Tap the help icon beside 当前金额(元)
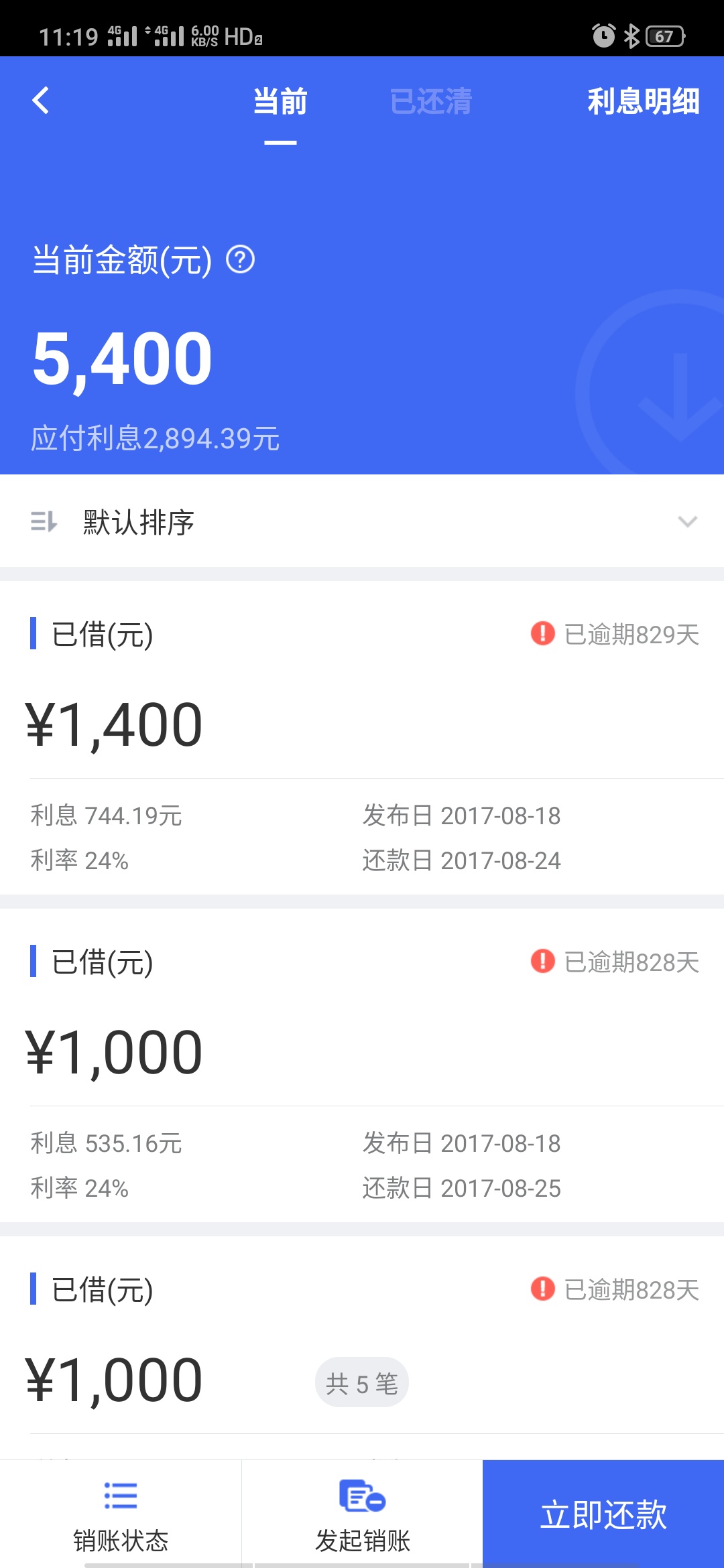This screenshot has width=724, height=1568. coord(241,260)
